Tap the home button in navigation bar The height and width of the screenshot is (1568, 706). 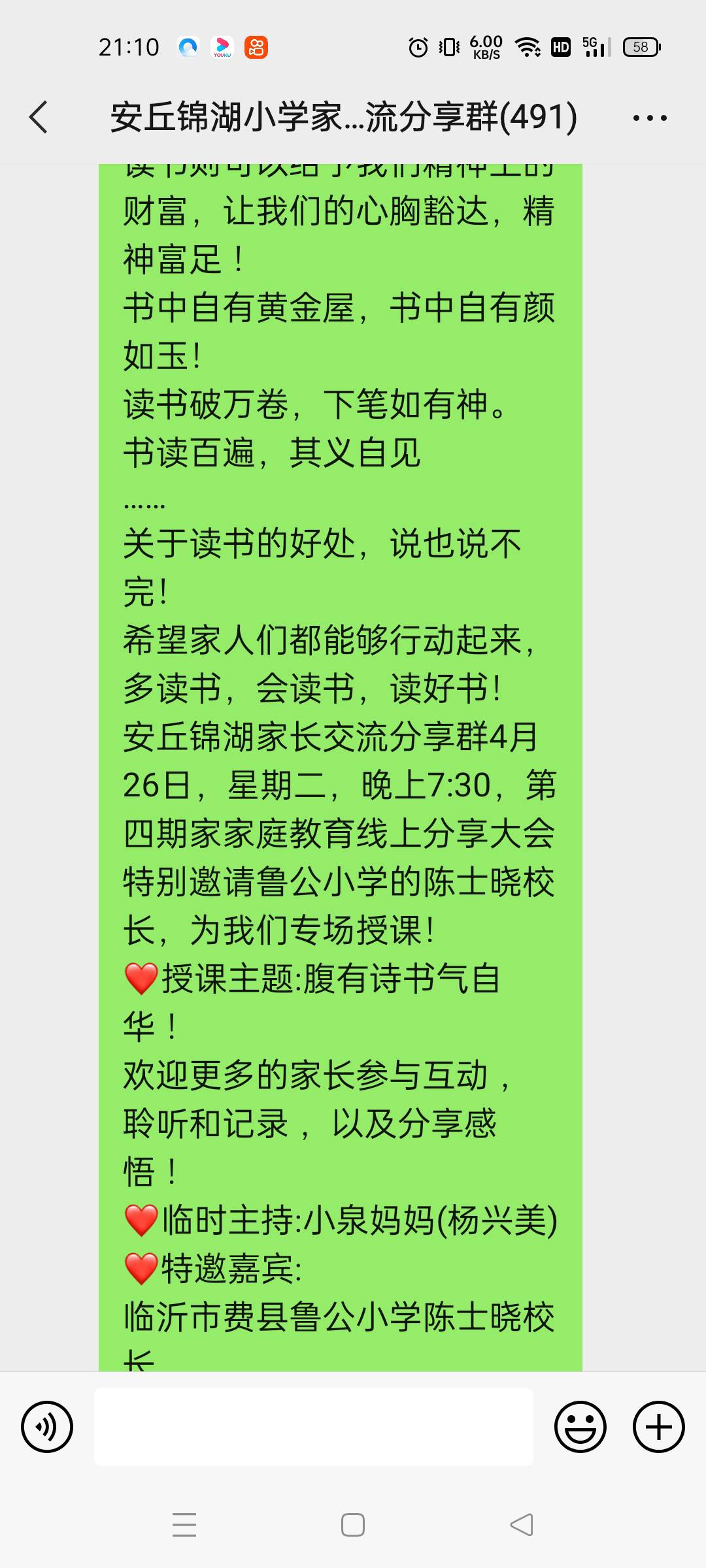click(353, 1524)
